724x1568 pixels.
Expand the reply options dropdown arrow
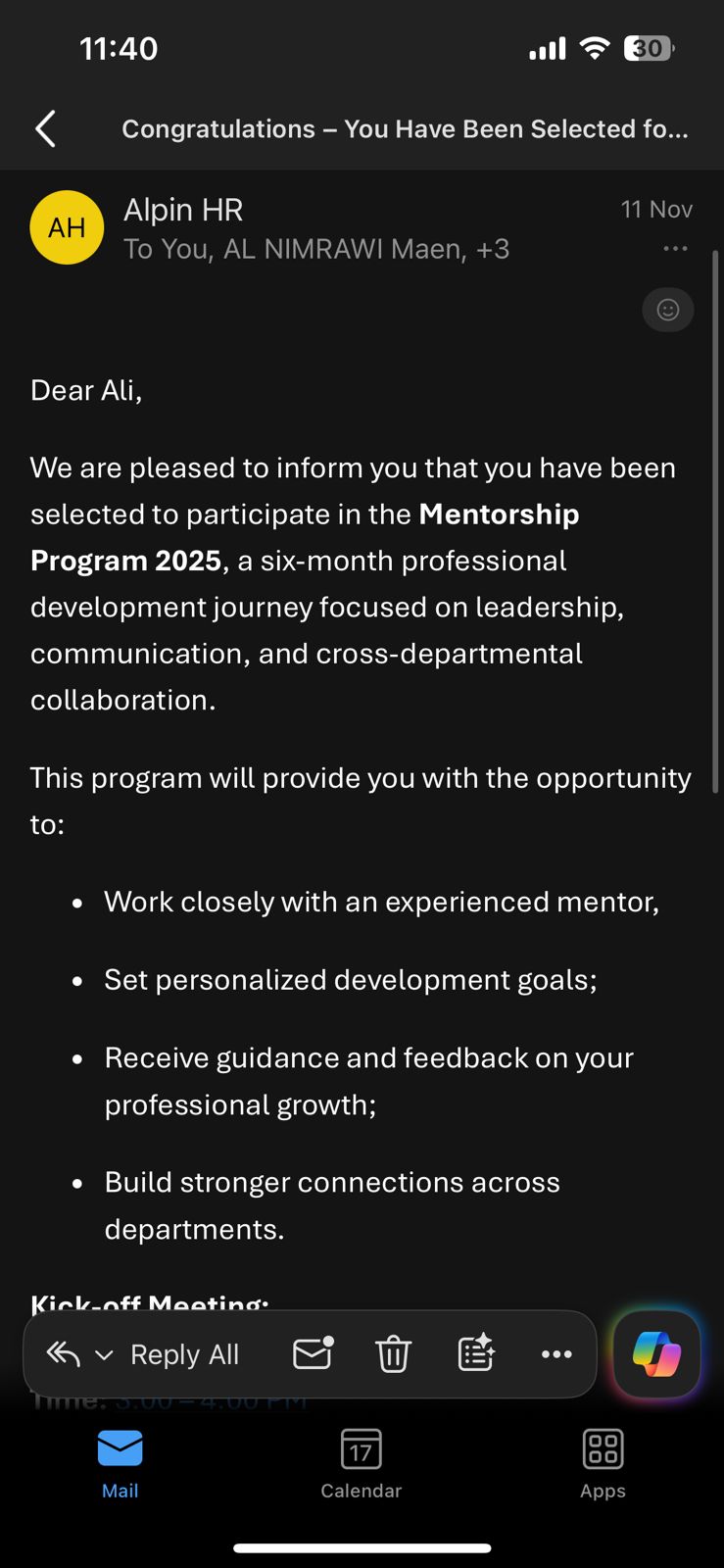(x=104, y=1355)
